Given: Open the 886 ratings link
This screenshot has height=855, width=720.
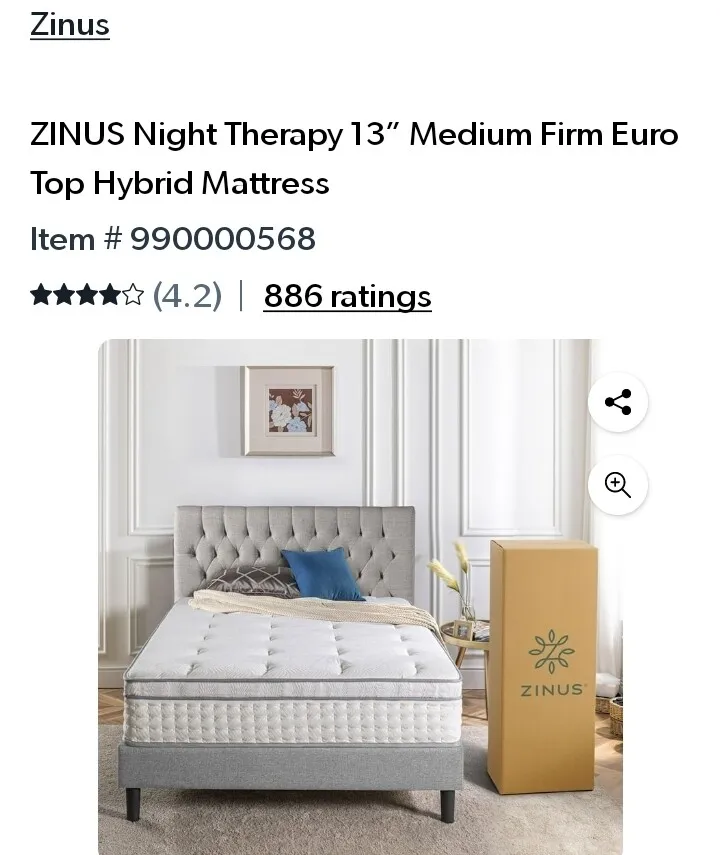Looking at the screenshot, I should click(347, 296).
